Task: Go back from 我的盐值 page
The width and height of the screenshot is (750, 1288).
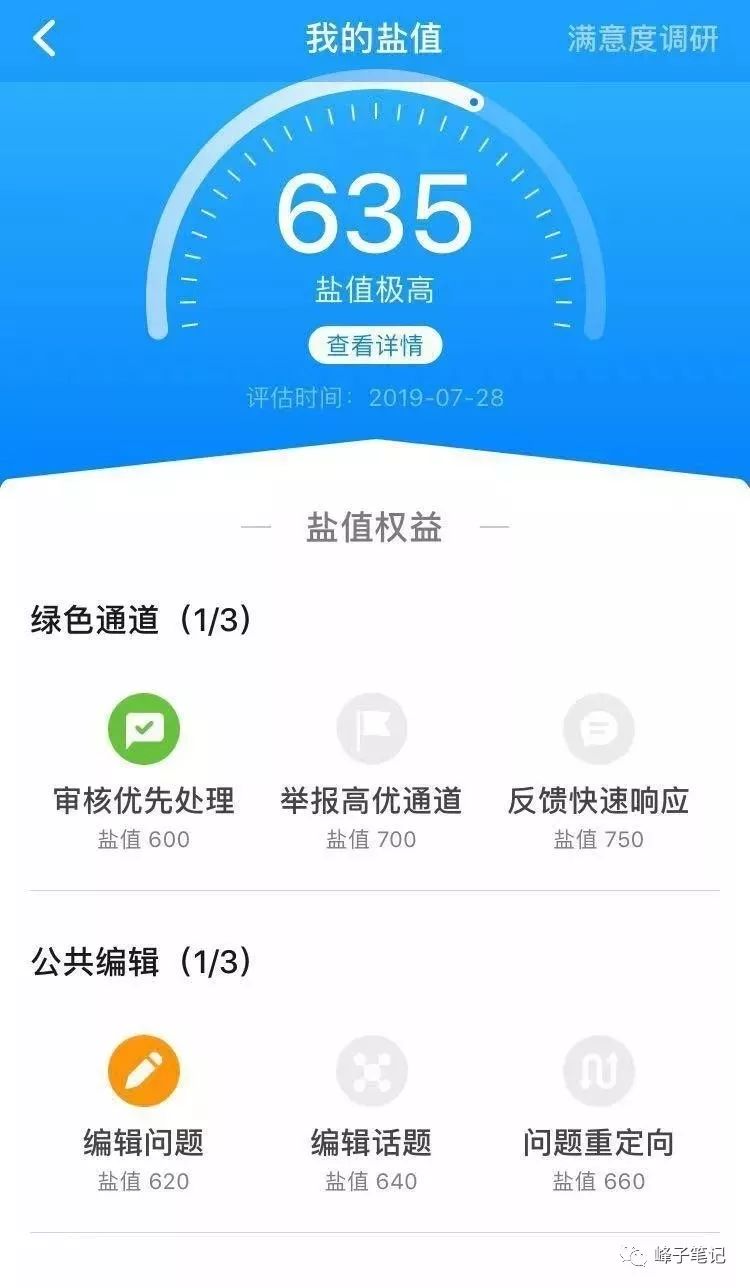Action: click(x=44, y=40)
